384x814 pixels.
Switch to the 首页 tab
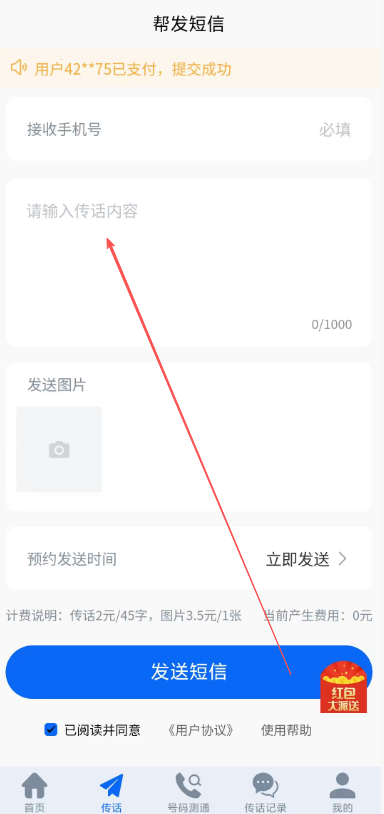35,793
